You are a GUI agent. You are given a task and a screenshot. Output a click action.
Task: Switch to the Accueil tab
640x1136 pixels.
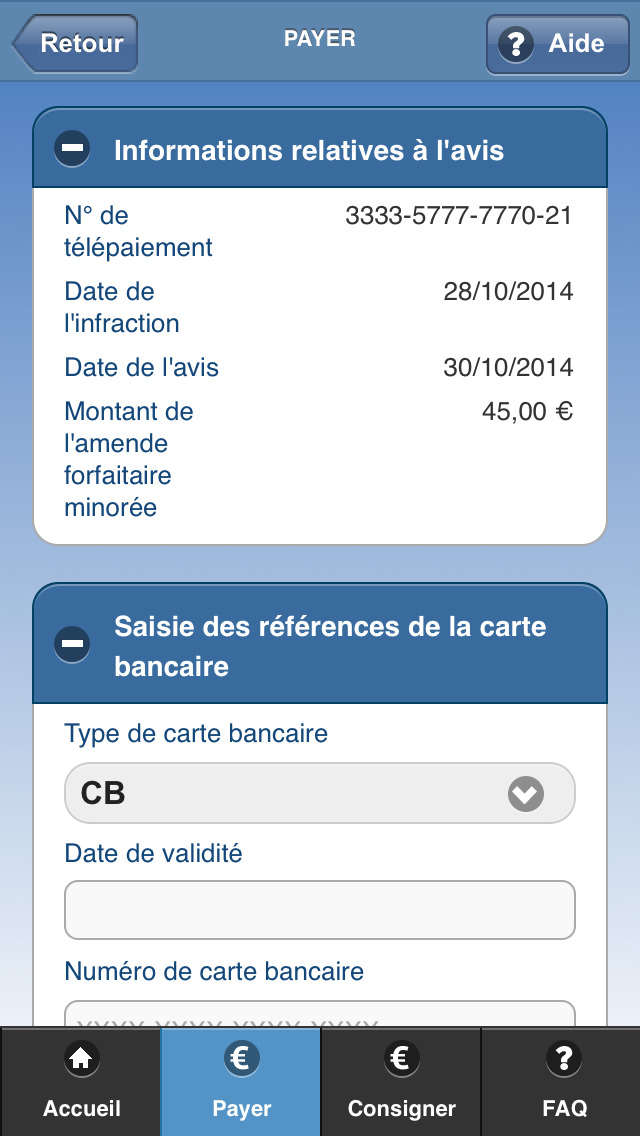(x=80, y=1082)
